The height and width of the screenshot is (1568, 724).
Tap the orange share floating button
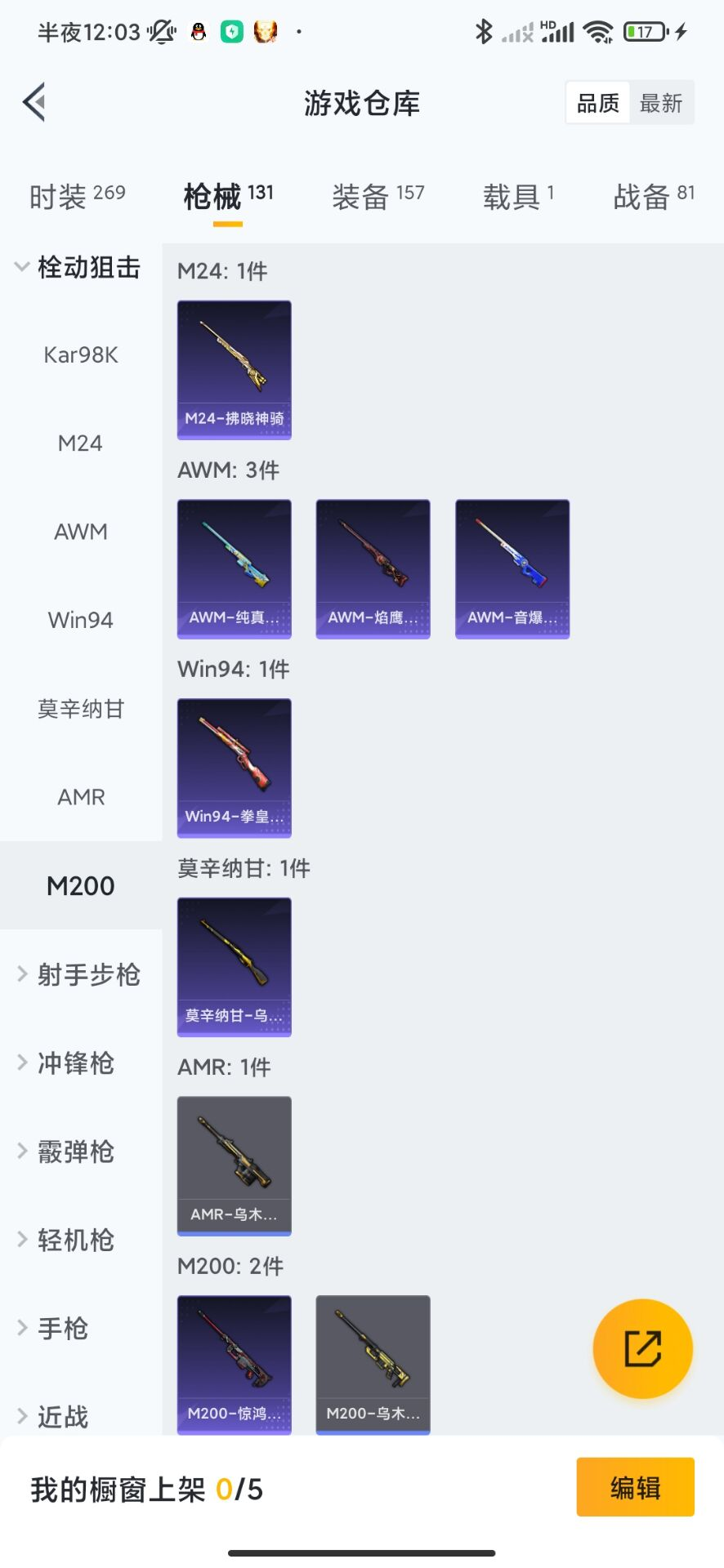(642, 1348)
